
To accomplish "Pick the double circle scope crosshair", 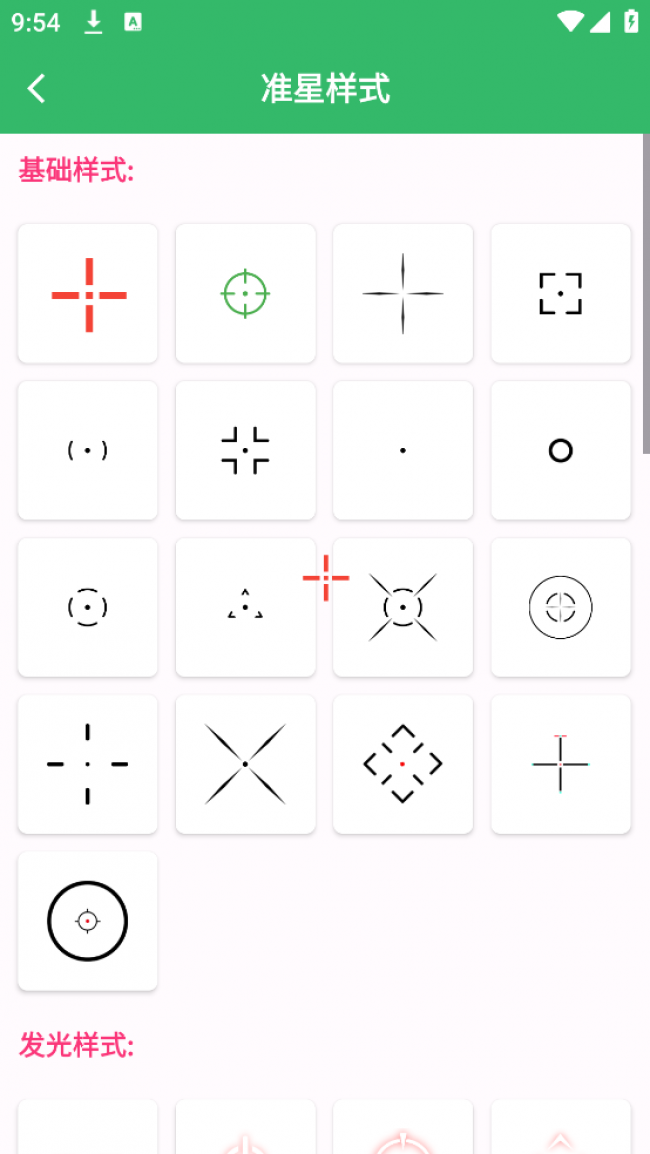I will [x=560, y=608].
